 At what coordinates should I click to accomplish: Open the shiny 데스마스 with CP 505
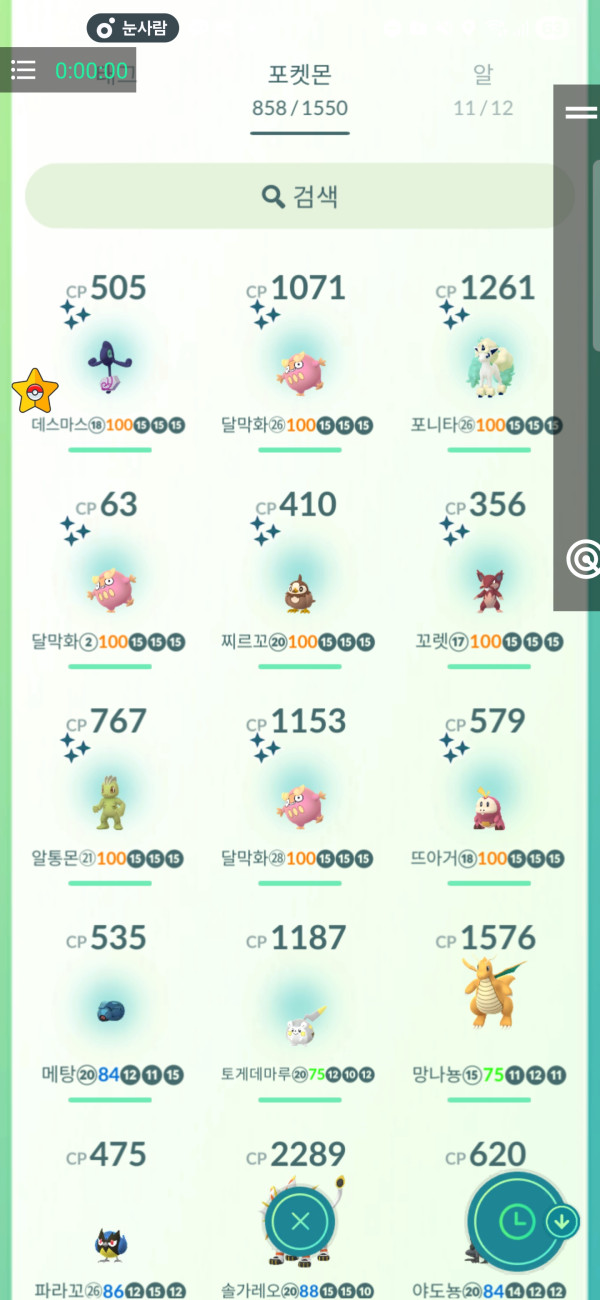tap(110, 367)
